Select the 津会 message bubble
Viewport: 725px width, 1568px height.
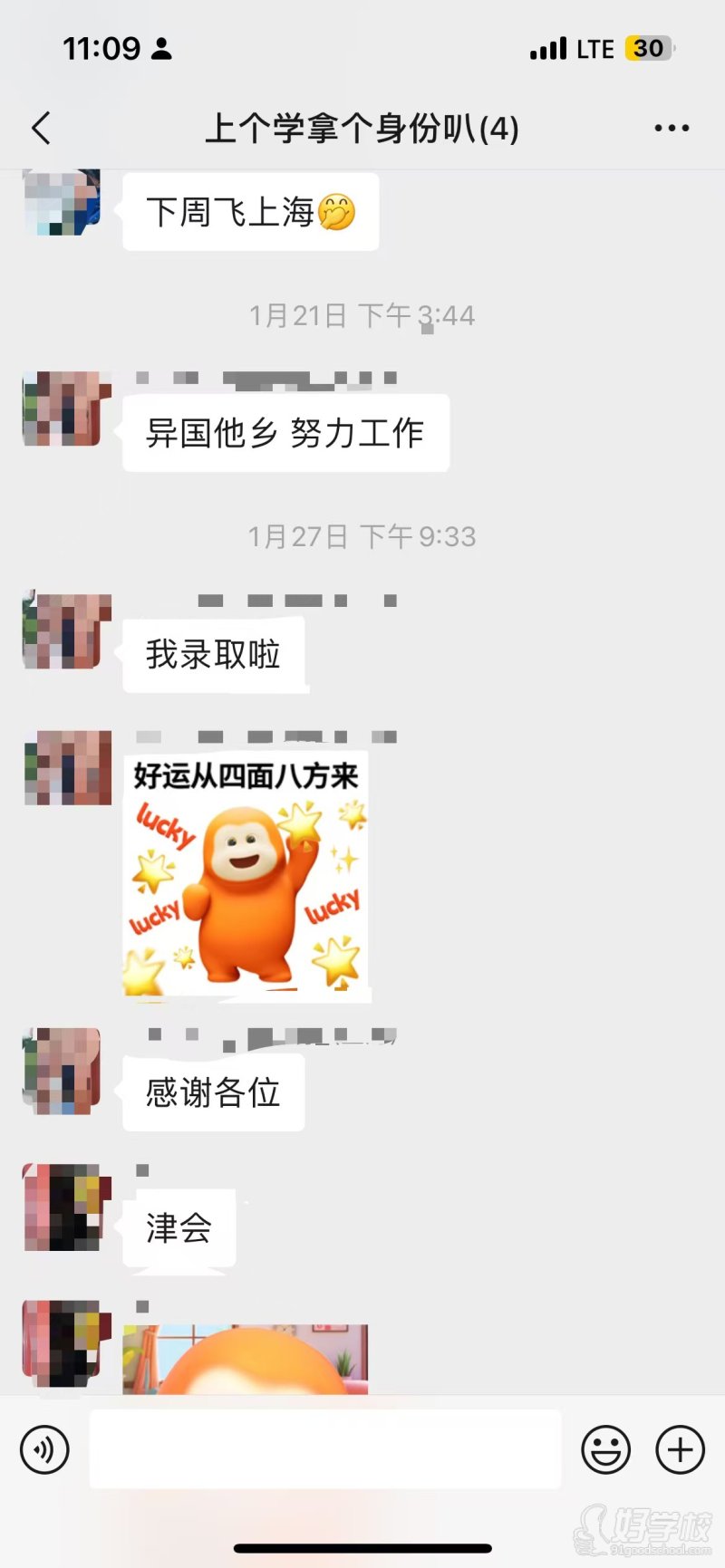pyautogui.click(x=179, y=1228)
